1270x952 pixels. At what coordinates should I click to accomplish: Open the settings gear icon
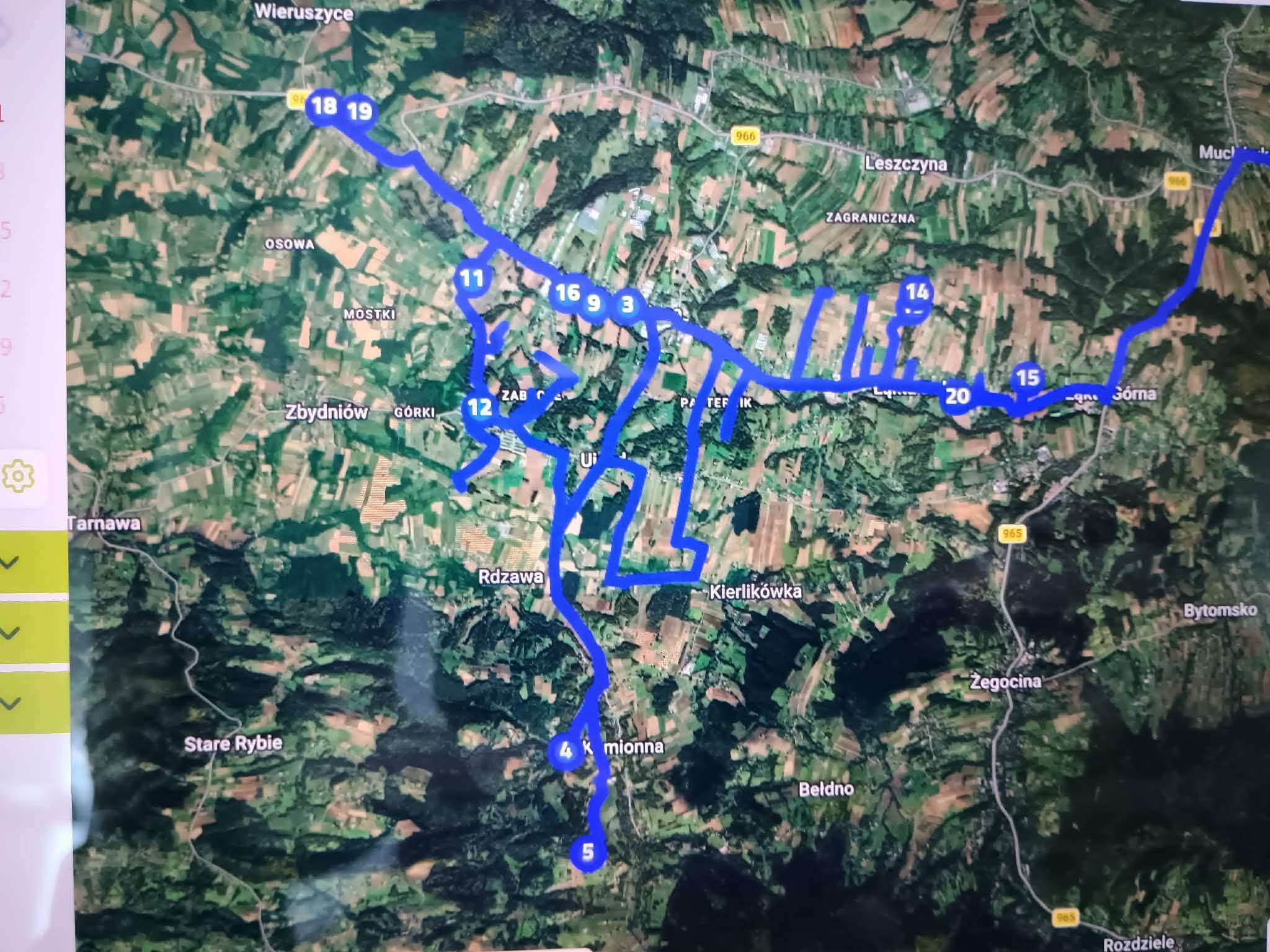(x=19, y=476)
